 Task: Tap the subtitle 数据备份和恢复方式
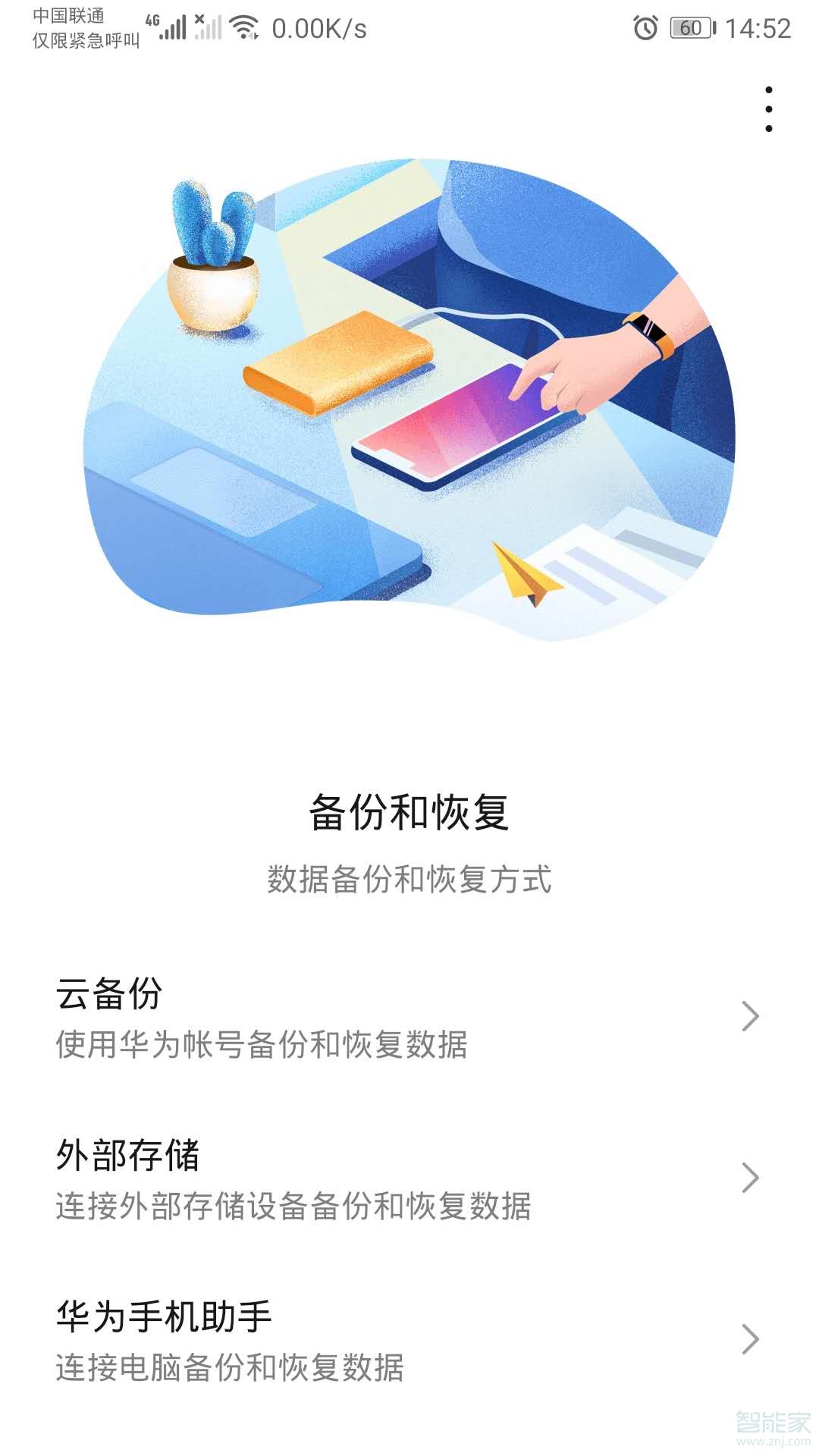[x=409, y=882]
